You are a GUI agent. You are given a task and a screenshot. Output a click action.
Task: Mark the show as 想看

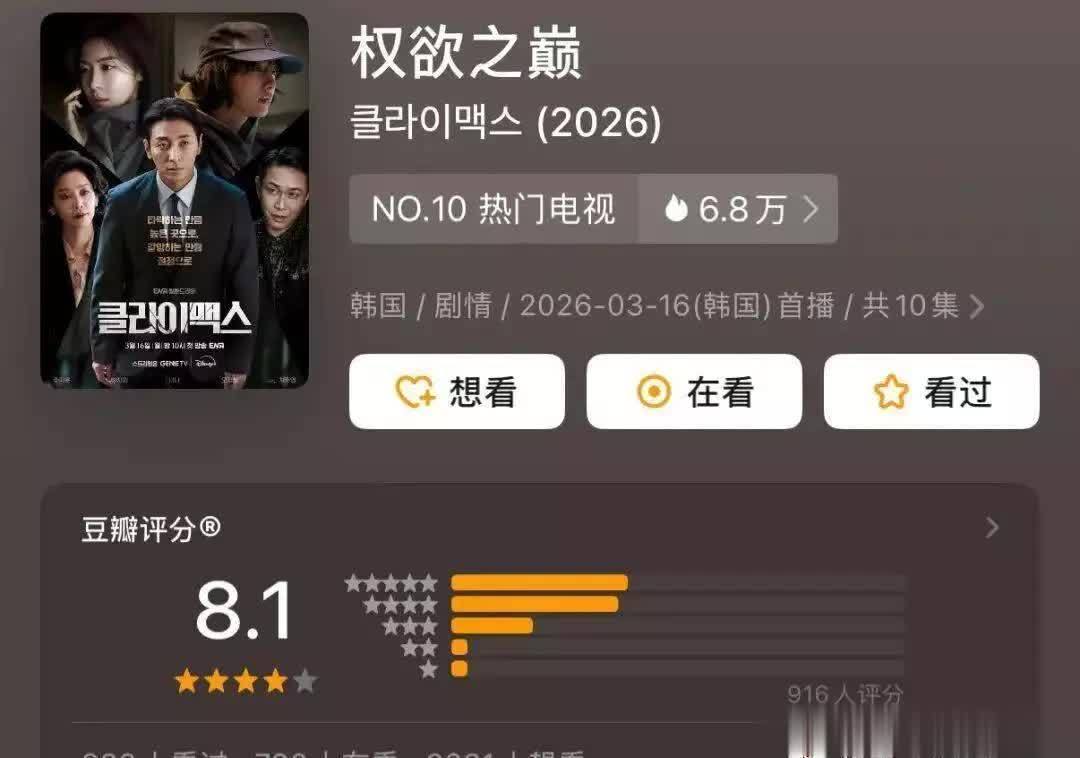coord(457,392)
